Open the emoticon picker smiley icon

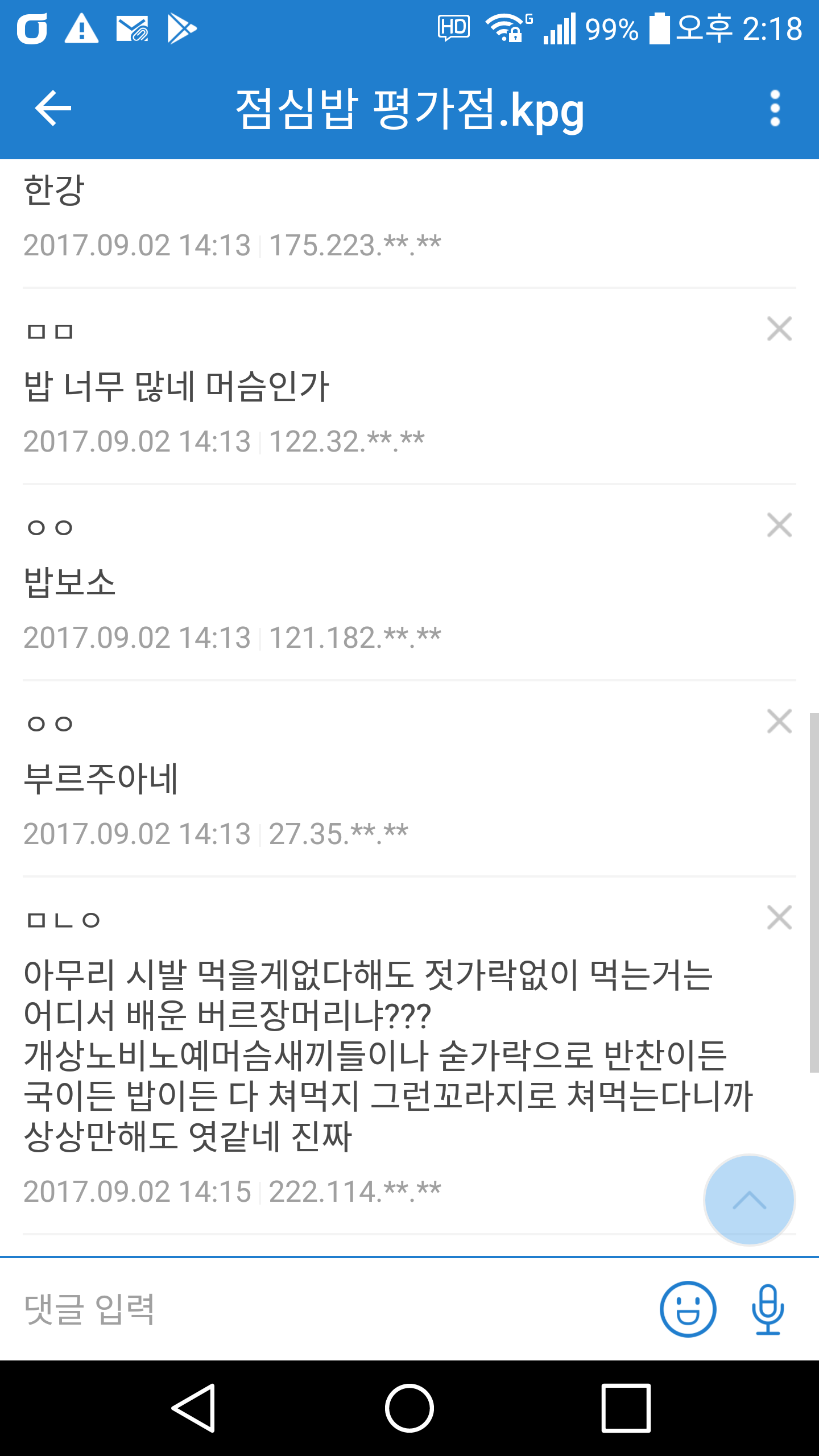point(688,1309)
